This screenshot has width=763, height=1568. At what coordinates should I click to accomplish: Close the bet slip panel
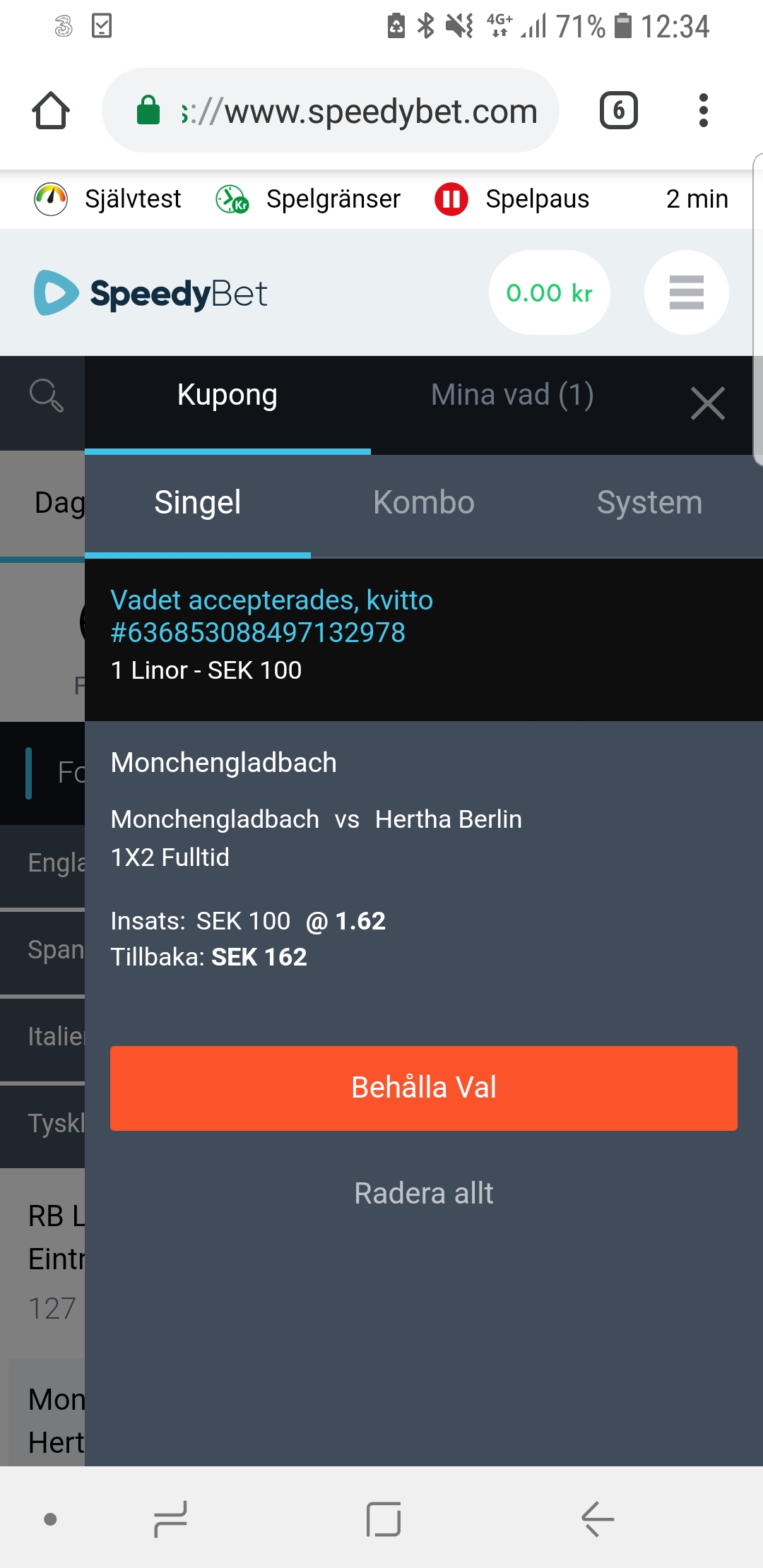tap(708, 404)
